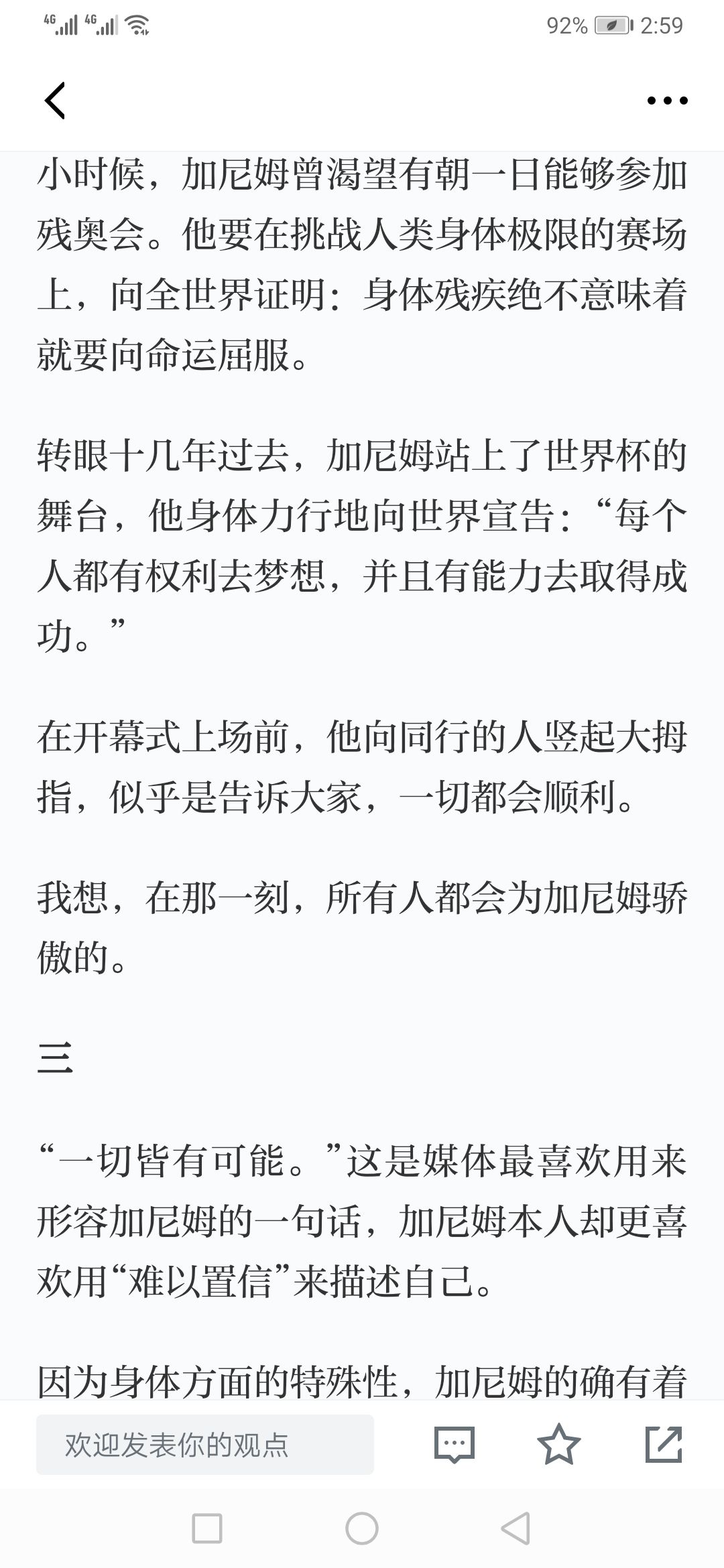724x1568 pixels.
Task: Favorite this article with the star
Action: [x=558, y=1444]
